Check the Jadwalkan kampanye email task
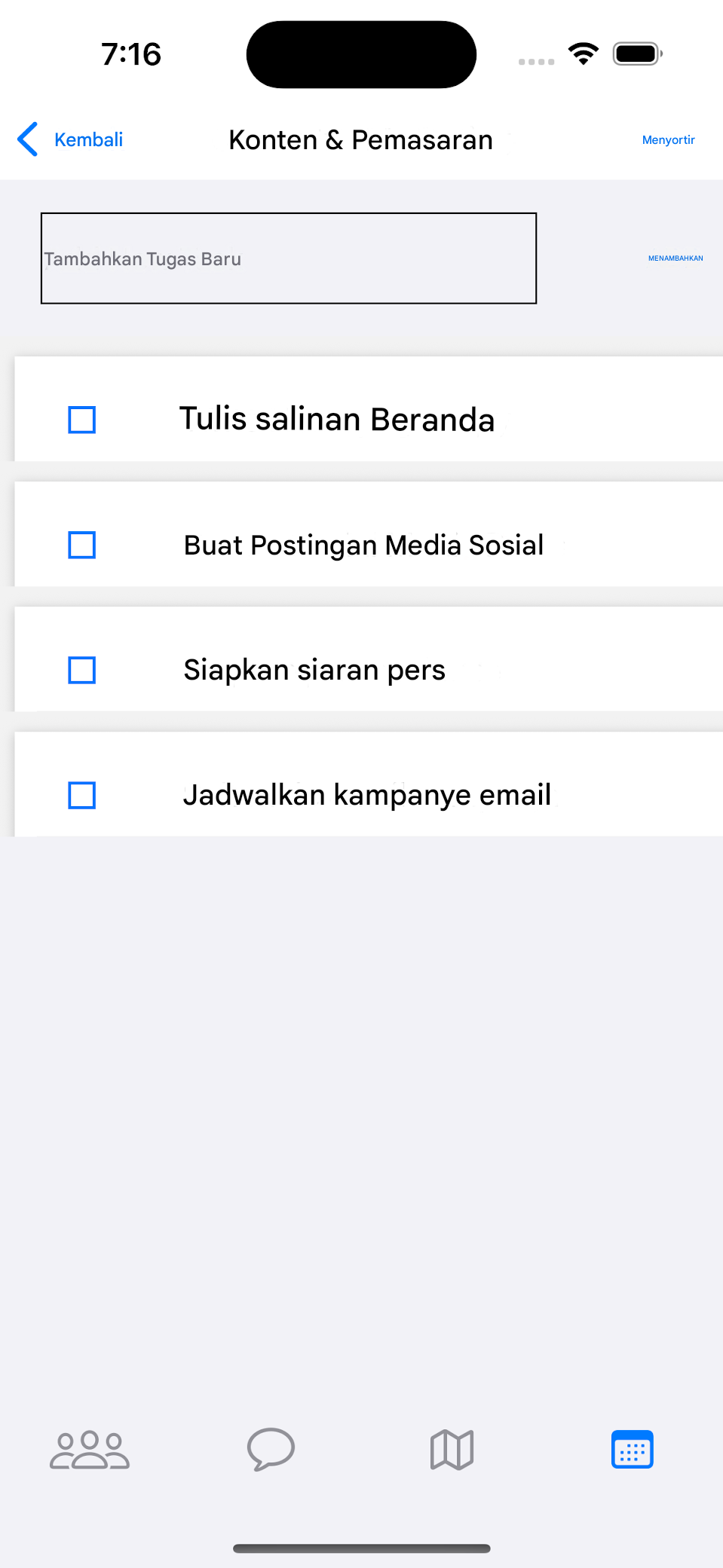Viewport: 723px width, 1568px height. tap(81, 794)
